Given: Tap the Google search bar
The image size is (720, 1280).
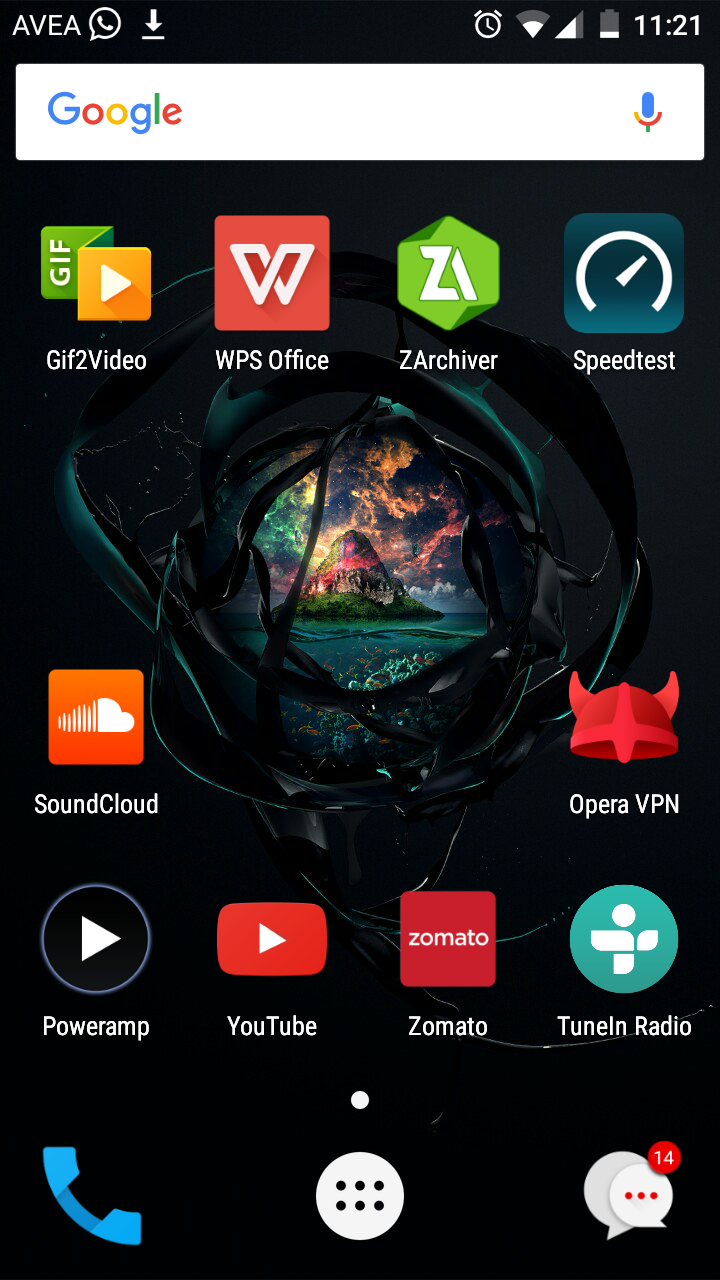Looking at the screenshot, I should (330, 112).
